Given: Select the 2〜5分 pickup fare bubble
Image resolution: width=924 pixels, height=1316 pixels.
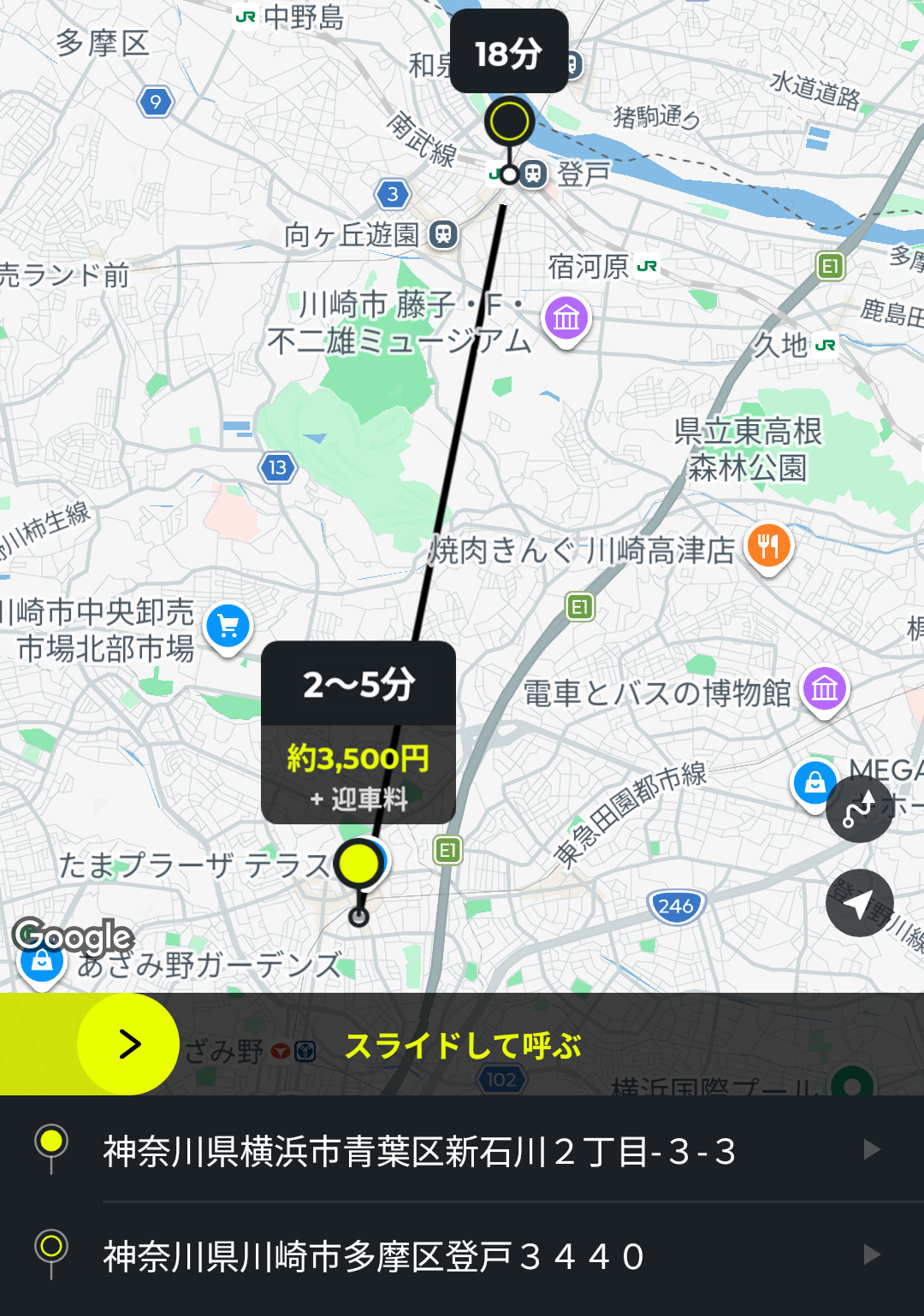Looking at the screenshot, I should (358, 732).
